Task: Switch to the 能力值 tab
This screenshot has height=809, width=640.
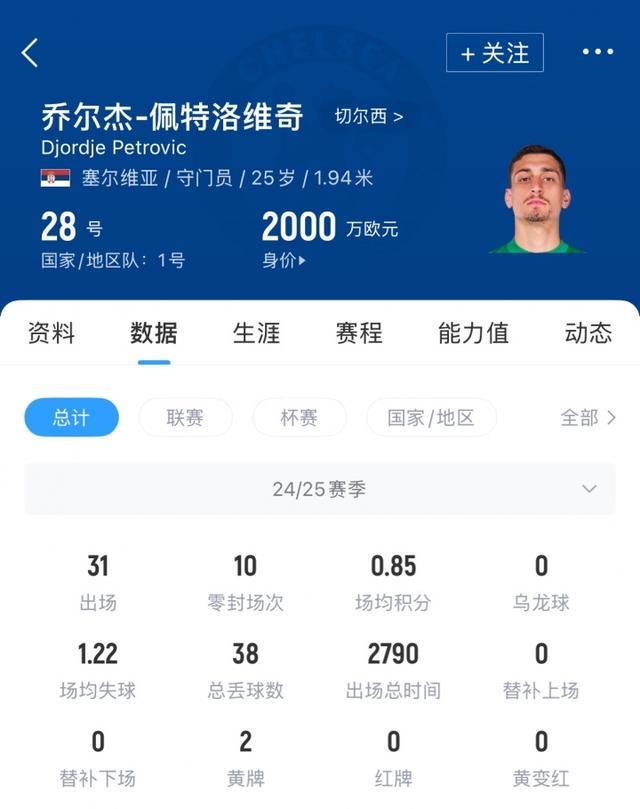Action: coord(473,333)
